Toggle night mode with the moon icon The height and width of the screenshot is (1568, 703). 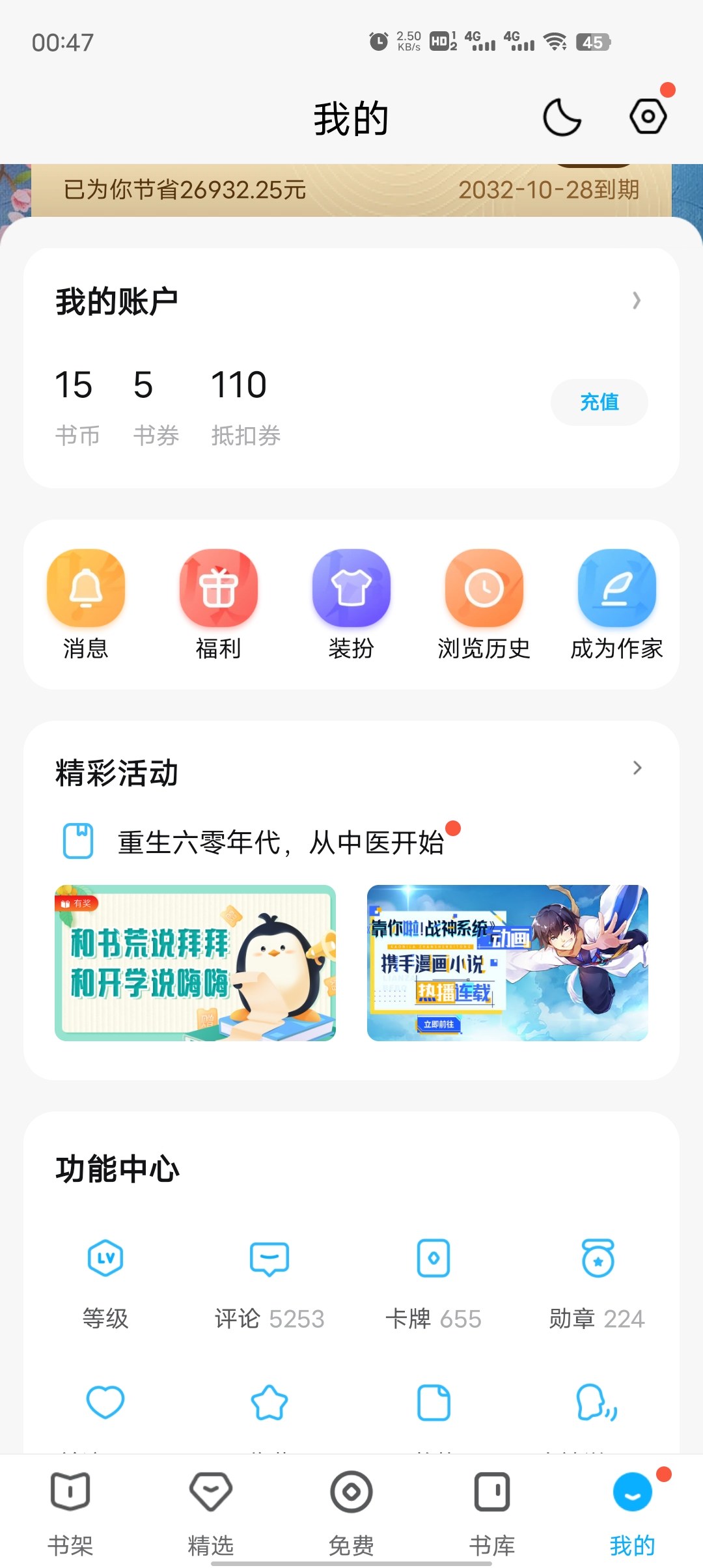[562, 117]
